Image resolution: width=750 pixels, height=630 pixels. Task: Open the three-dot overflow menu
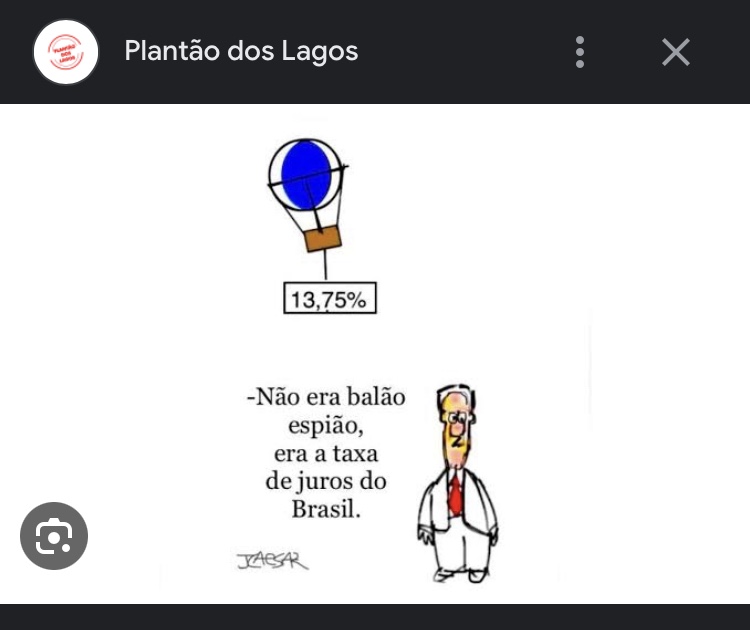point(580,52)
